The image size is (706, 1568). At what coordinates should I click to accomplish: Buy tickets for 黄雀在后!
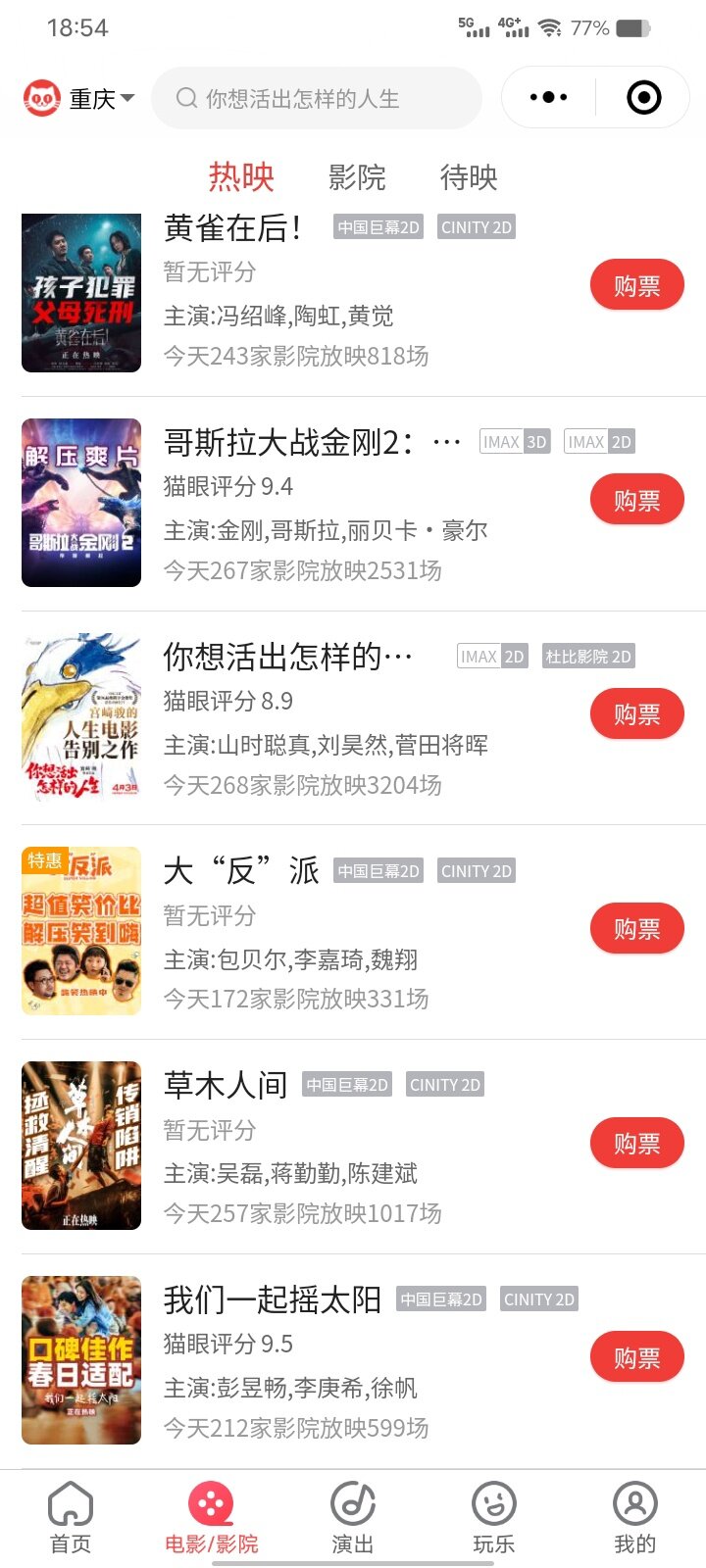point(636,286)
